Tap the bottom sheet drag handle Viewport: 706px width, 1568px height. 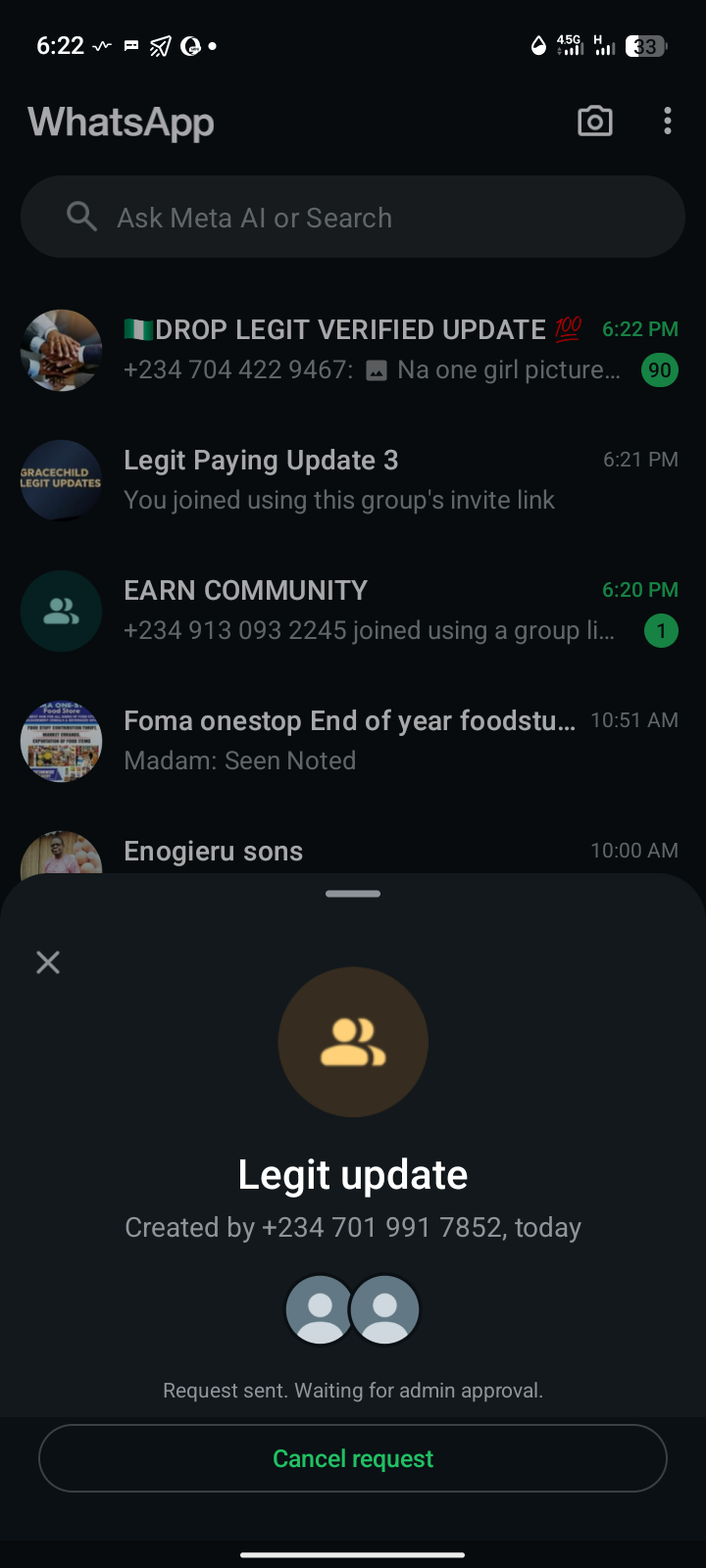(x=353, y=894)
